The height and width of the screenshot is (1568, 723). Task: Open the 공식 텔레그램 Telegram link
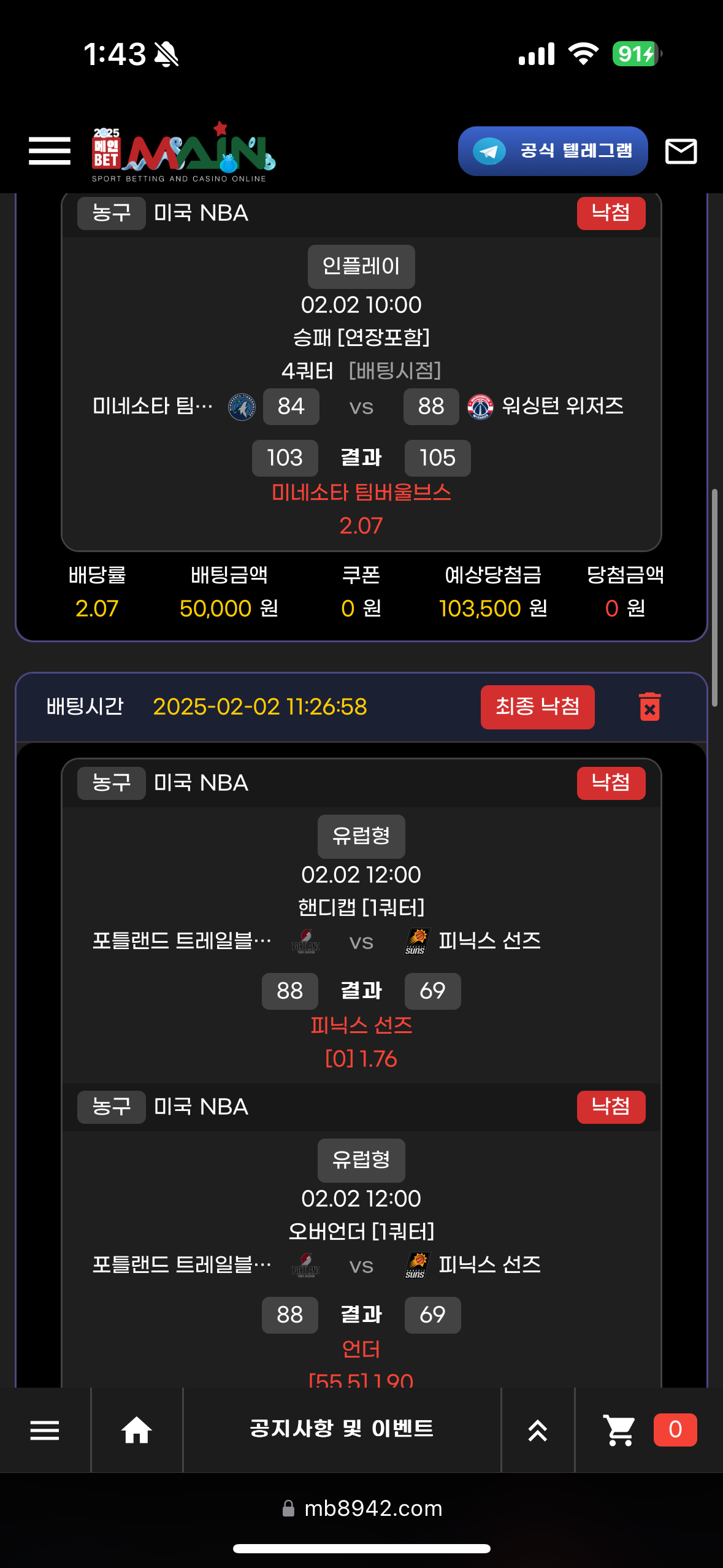click(x=553, y=151)
